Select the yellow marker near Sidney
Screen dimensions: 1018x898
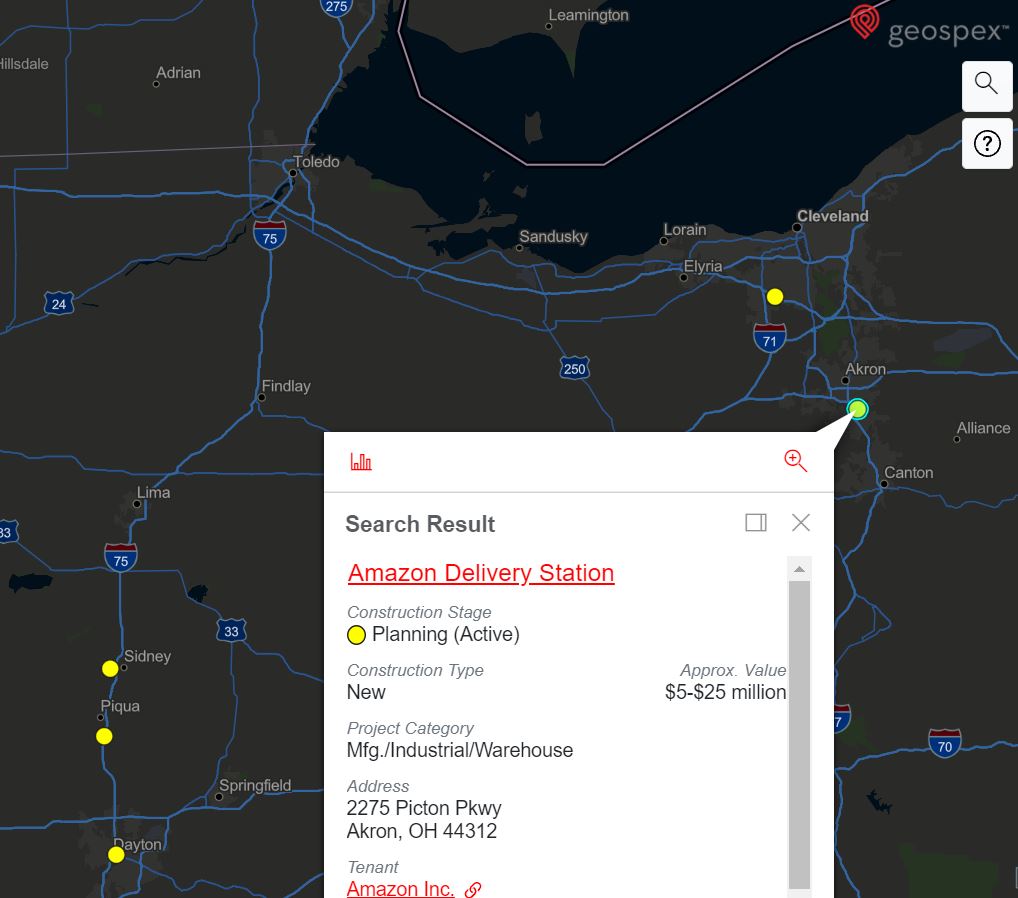(110, 668)
